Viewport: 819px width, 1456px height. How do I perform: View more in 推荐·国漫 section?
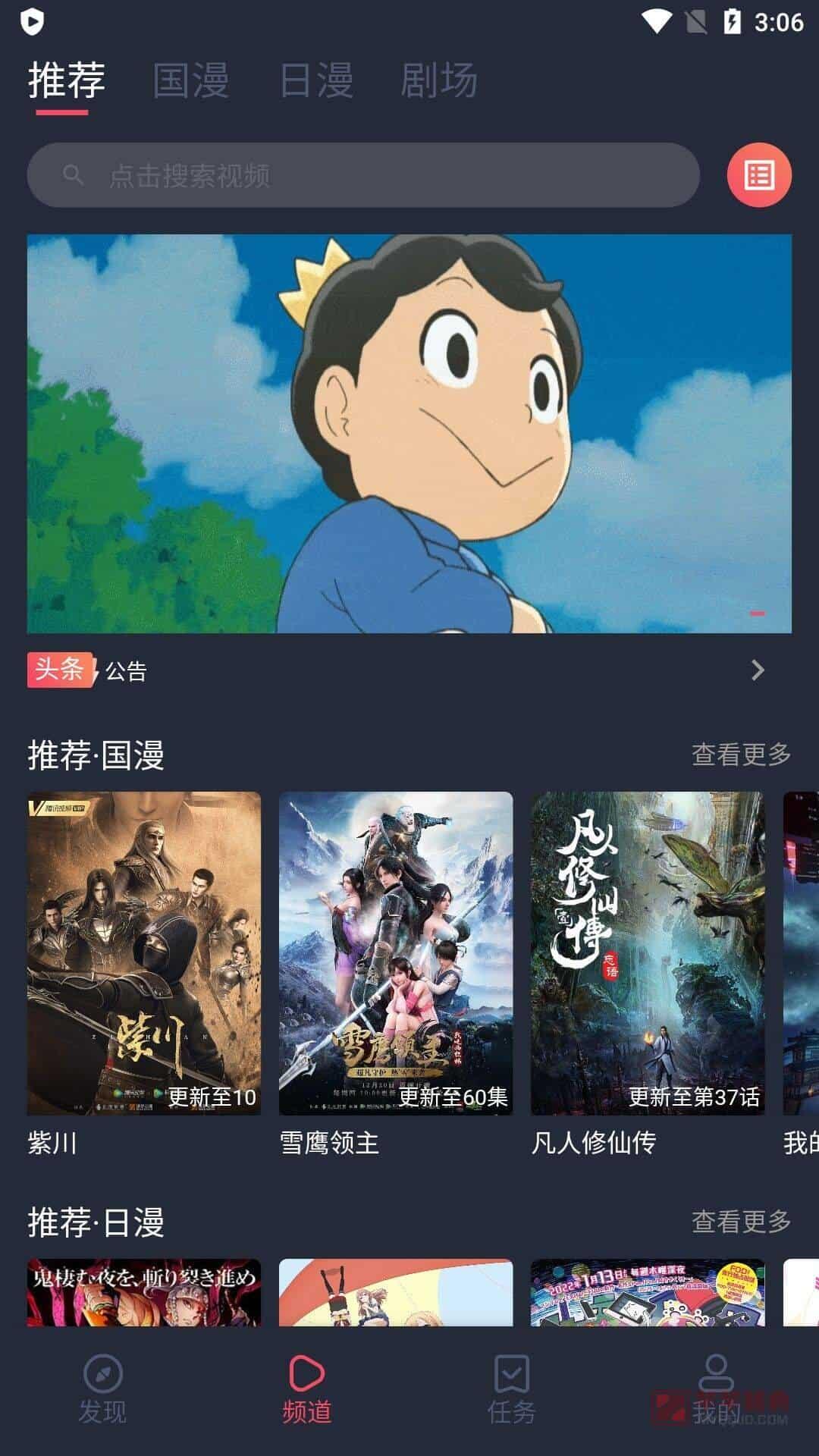pyautogui.click(x=741, y=755)
